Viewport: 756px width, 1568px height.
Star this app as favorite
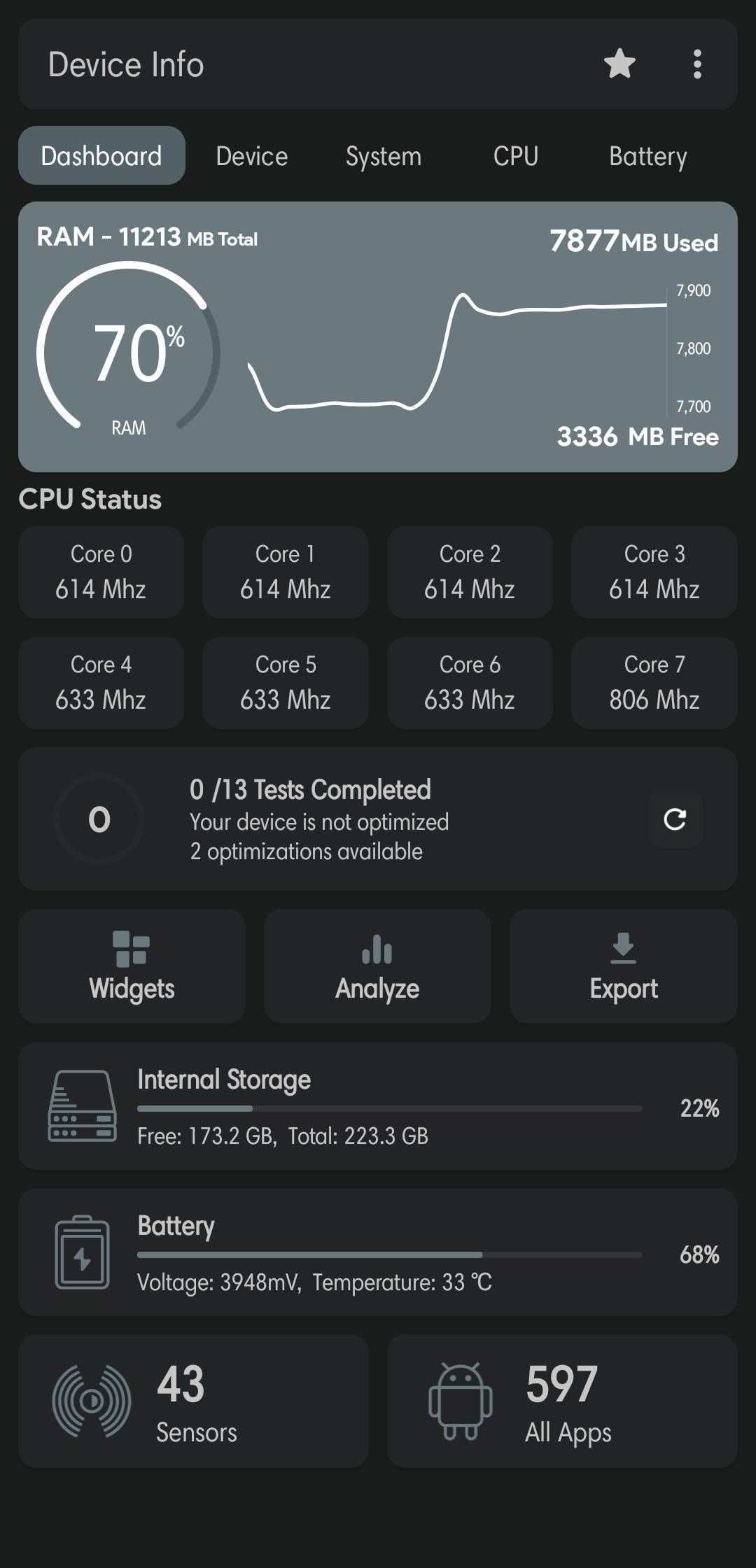[x=619, y=64]
